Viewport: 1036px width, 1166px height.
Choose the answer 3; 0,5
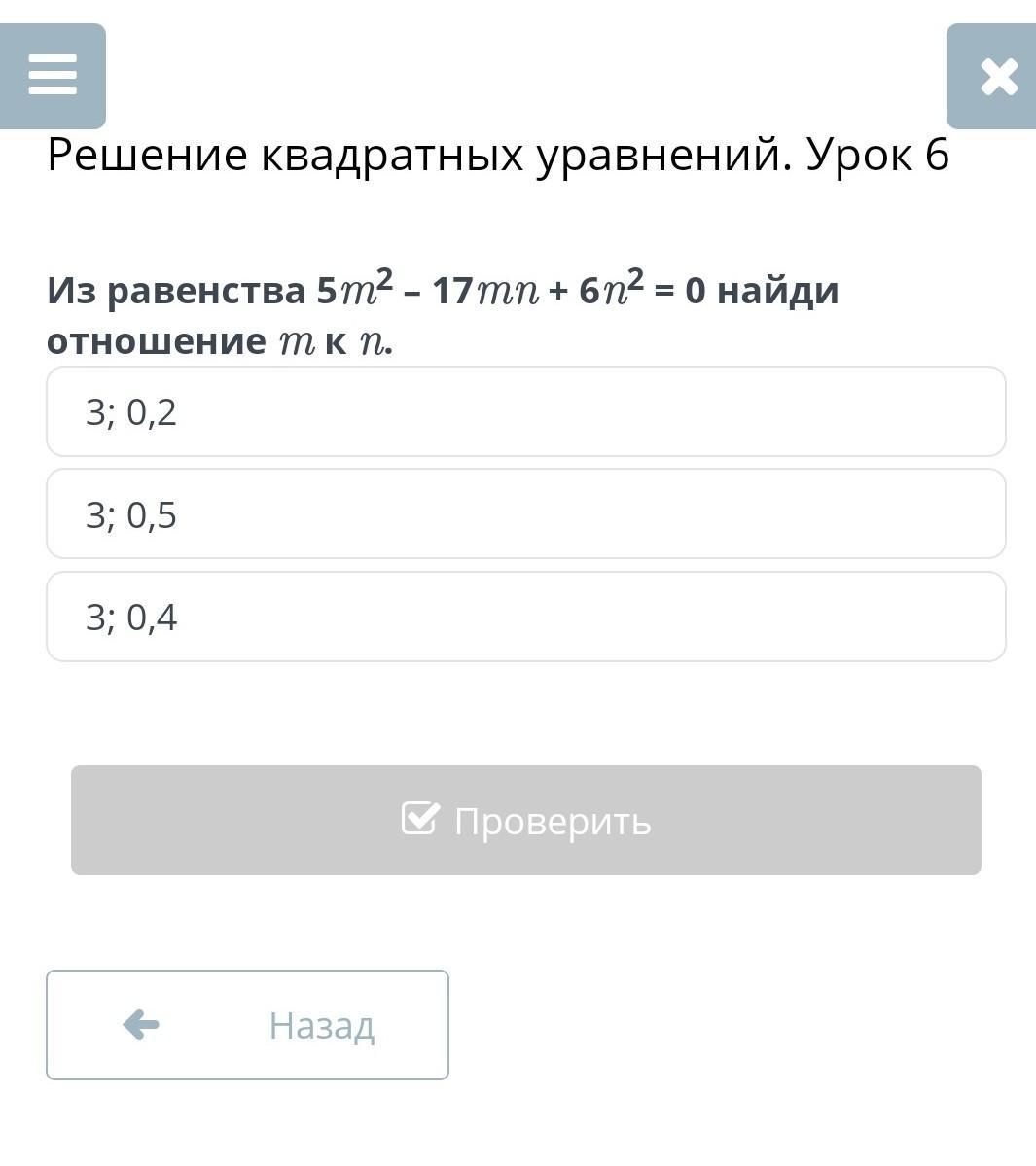525,514
